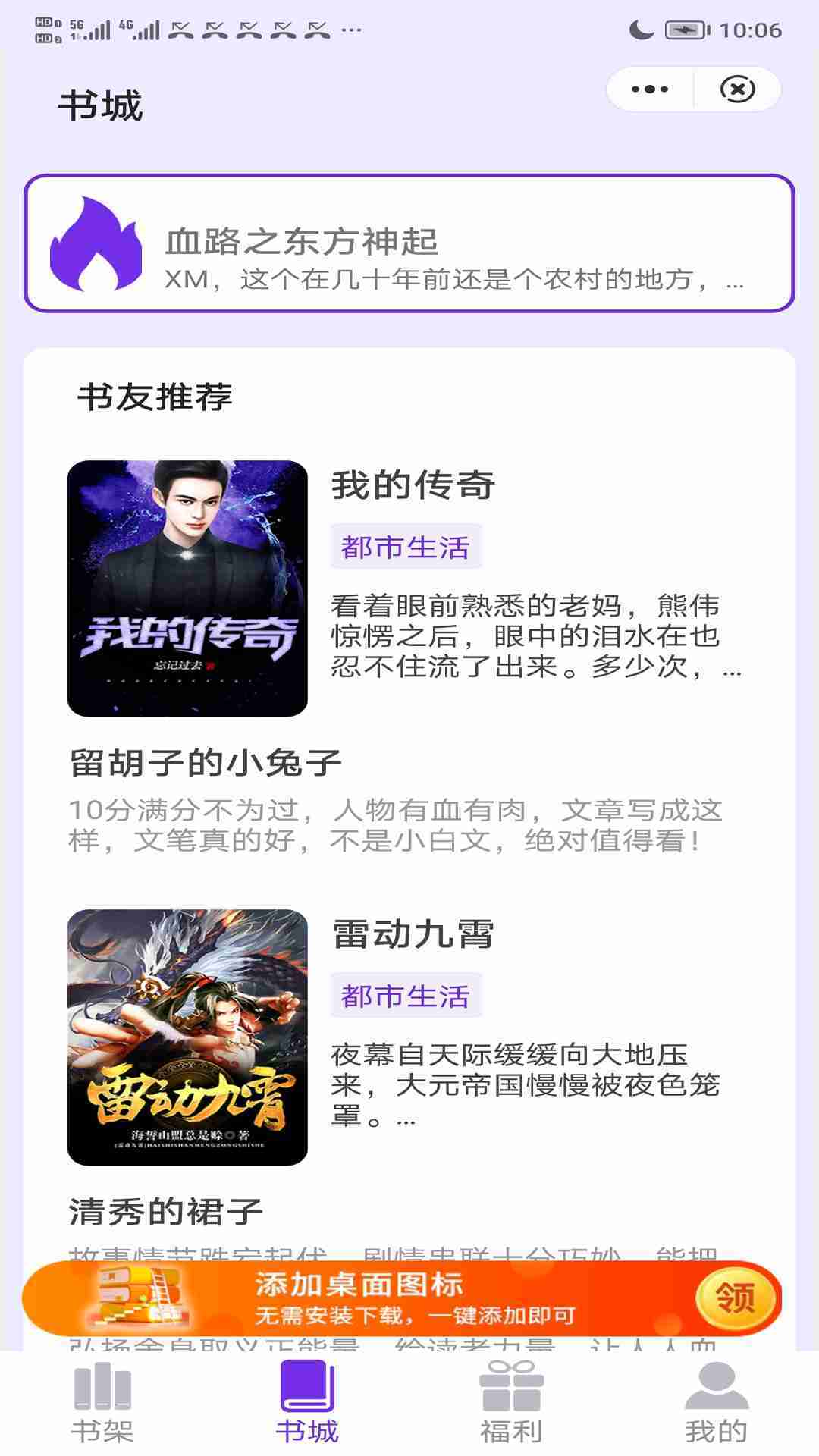819x1456 pixels.
Task: Close the mini program
Action: 737,89
